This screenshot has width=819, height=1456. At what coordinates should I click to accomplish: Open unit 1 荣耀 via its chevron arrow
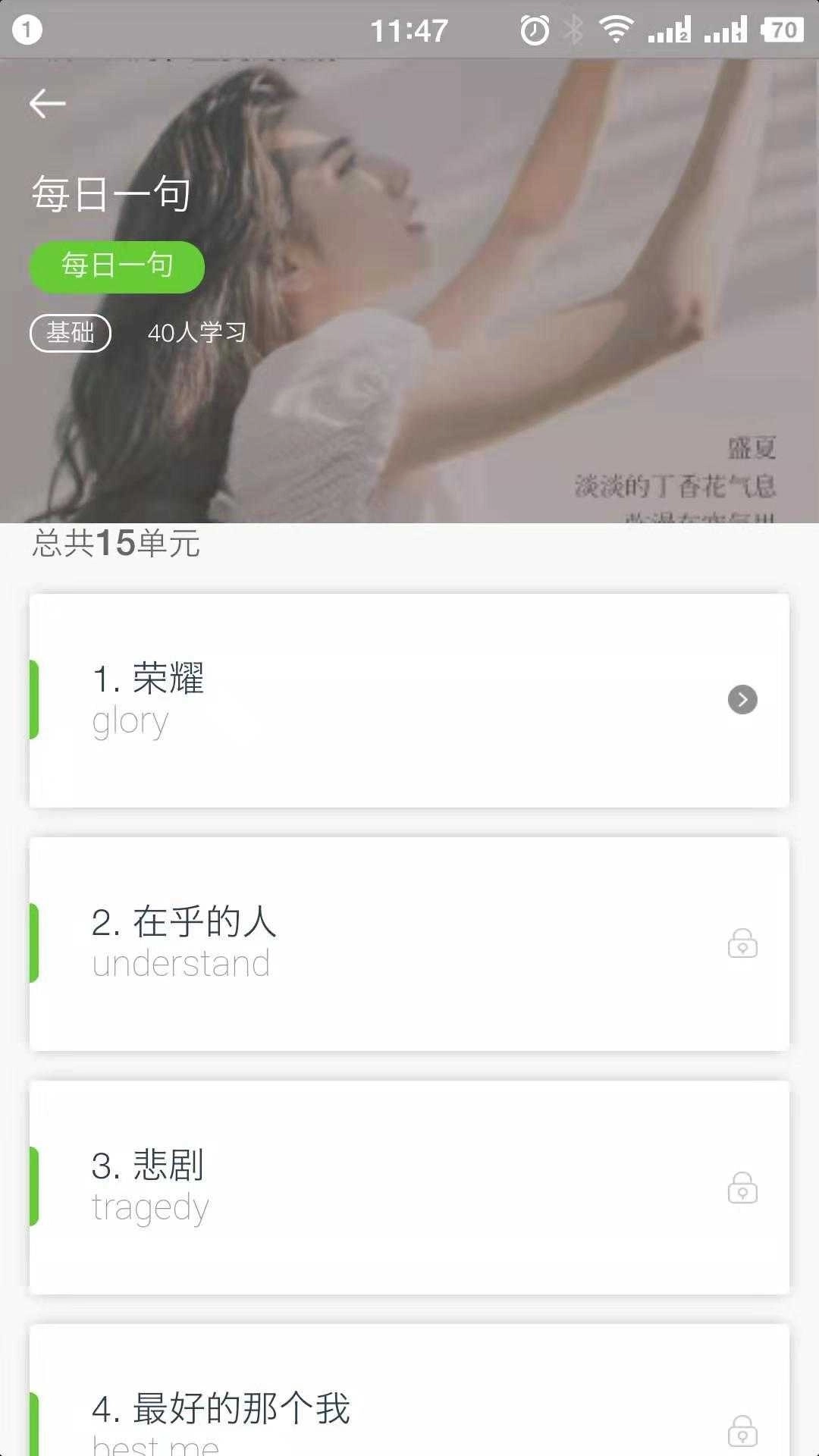[x=743, y=700]
